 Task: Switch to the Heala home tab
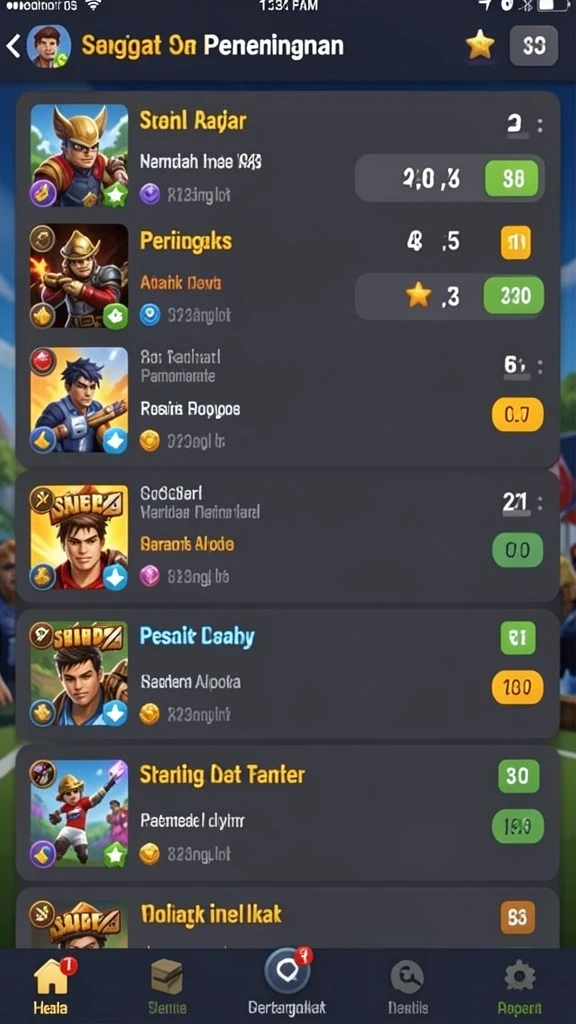click(51, 985)
